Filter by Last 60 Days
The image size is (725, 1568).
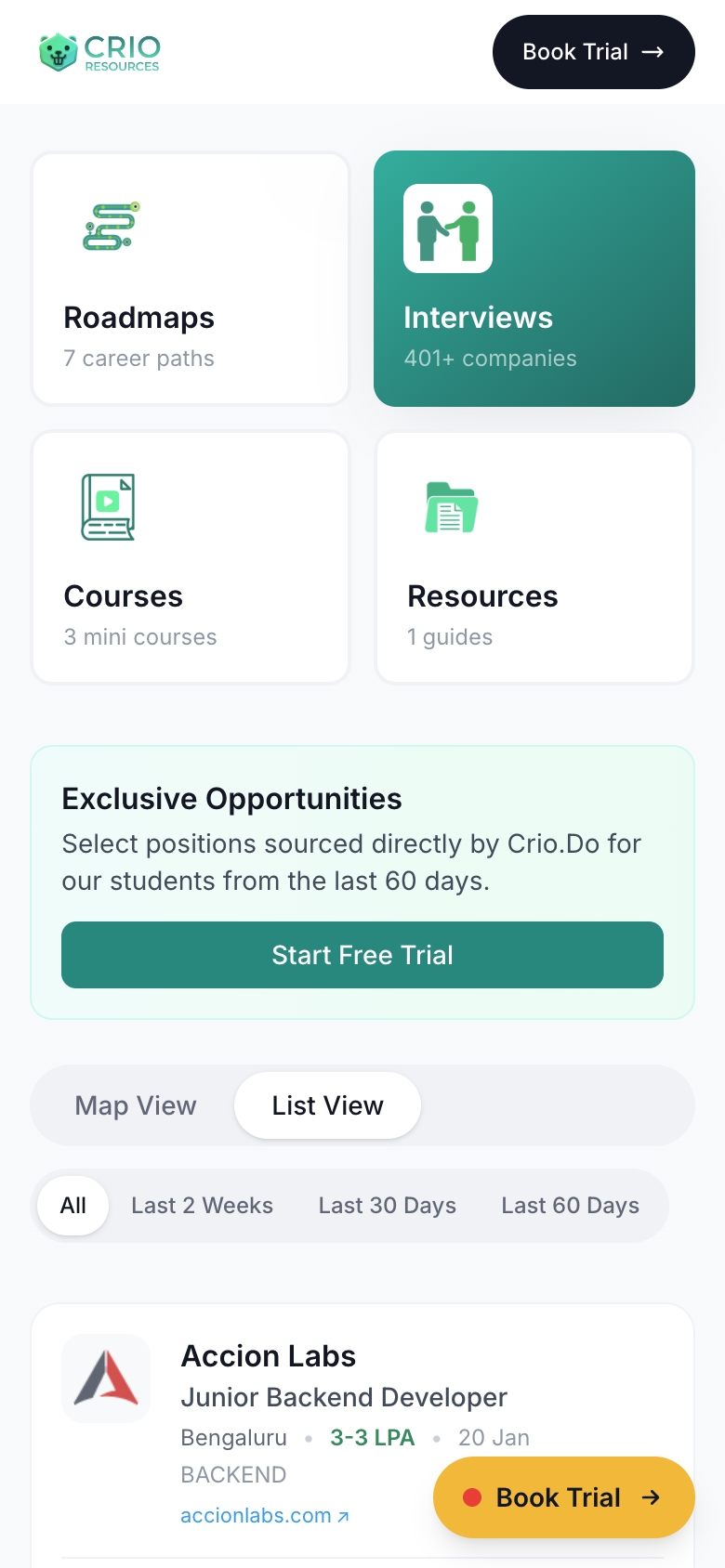pyautogui.click(x=570, y=1206)
